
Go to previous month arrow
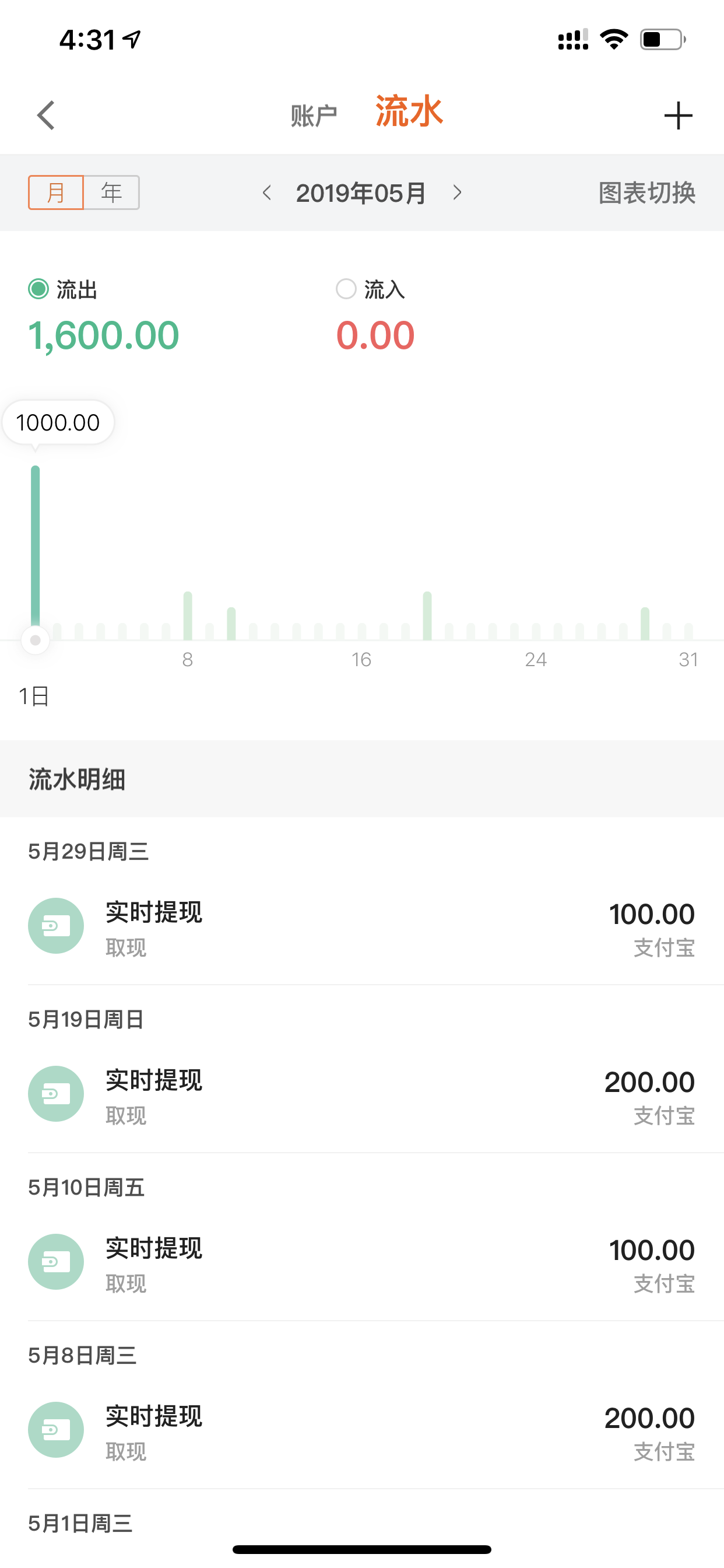pos(266,193)
